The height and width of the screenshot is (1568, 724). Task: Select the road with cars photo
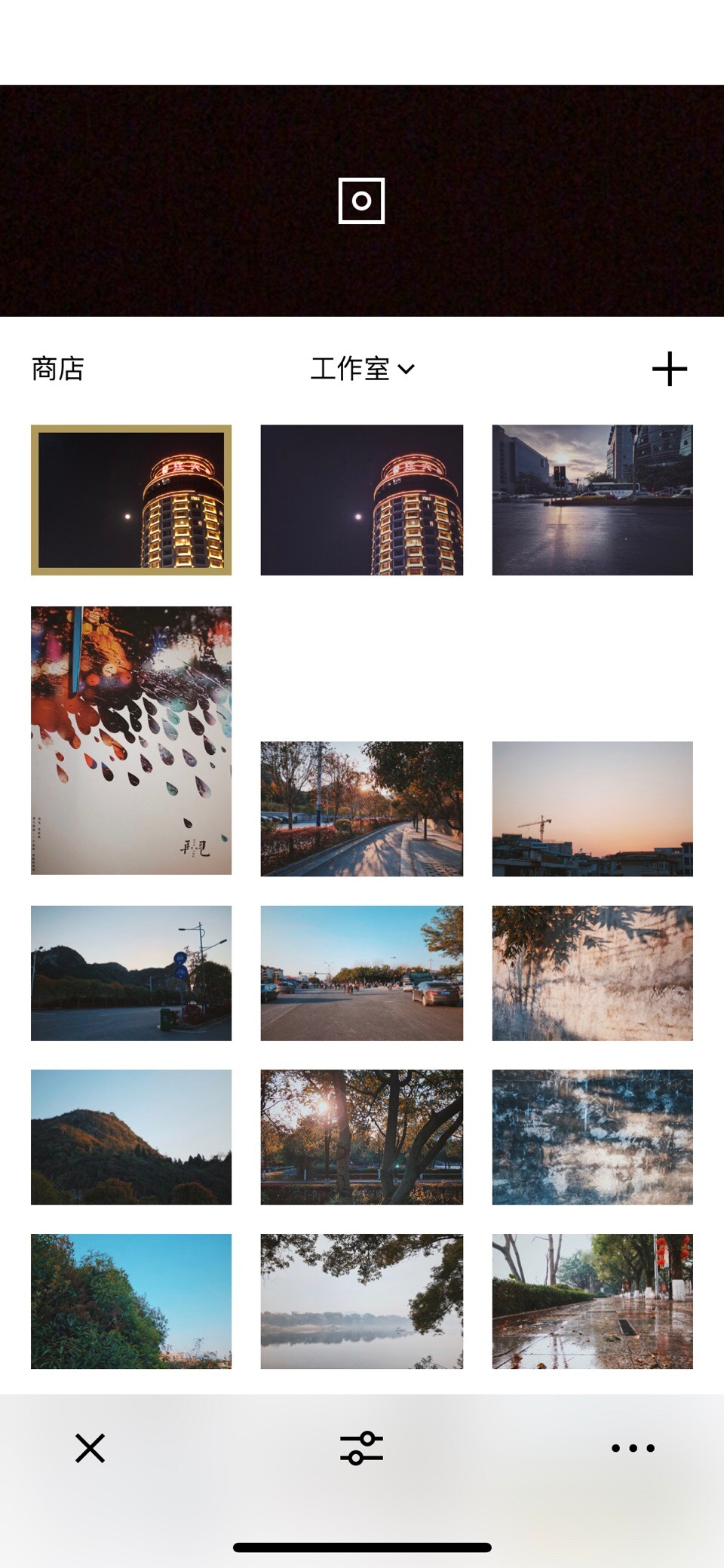tap(361, 973)
